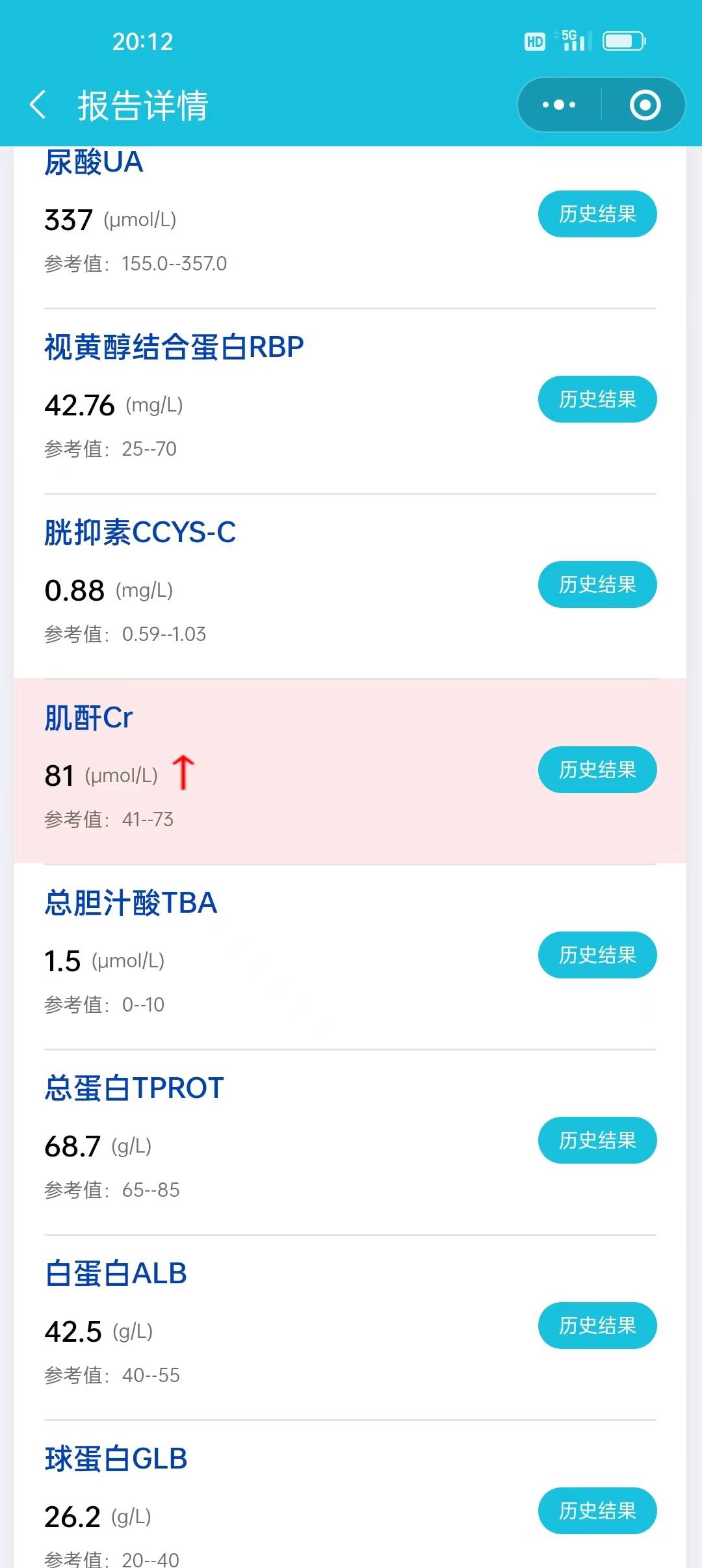Image resolution: width=702 pixels, height=1568 pixels.
Task: Go back using the back arrow
Action: tap(39, 105)
